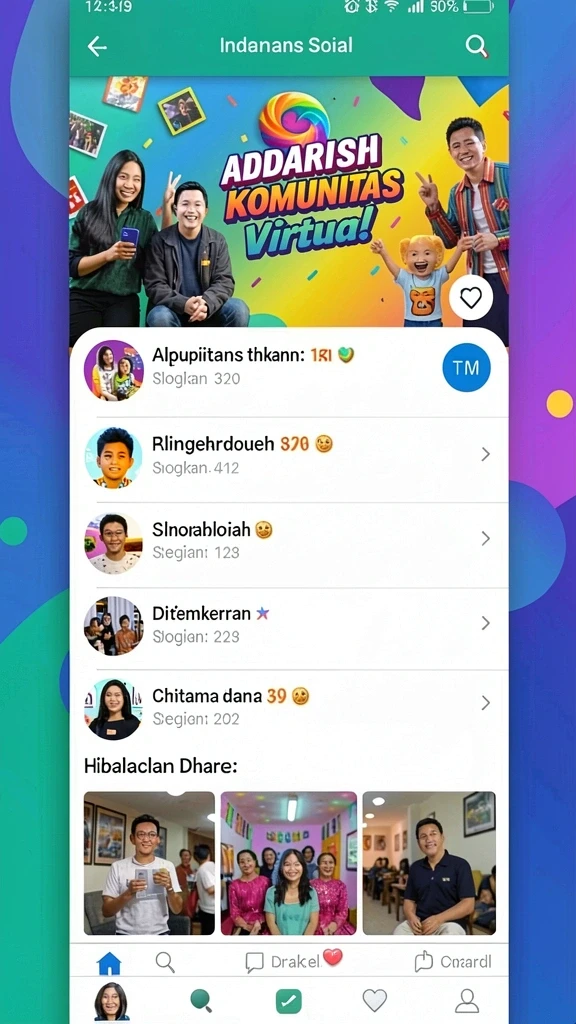576x1024 pixels.
Task: Select the blue home icon
Action: pyautogui.click(x=109, y=963)
